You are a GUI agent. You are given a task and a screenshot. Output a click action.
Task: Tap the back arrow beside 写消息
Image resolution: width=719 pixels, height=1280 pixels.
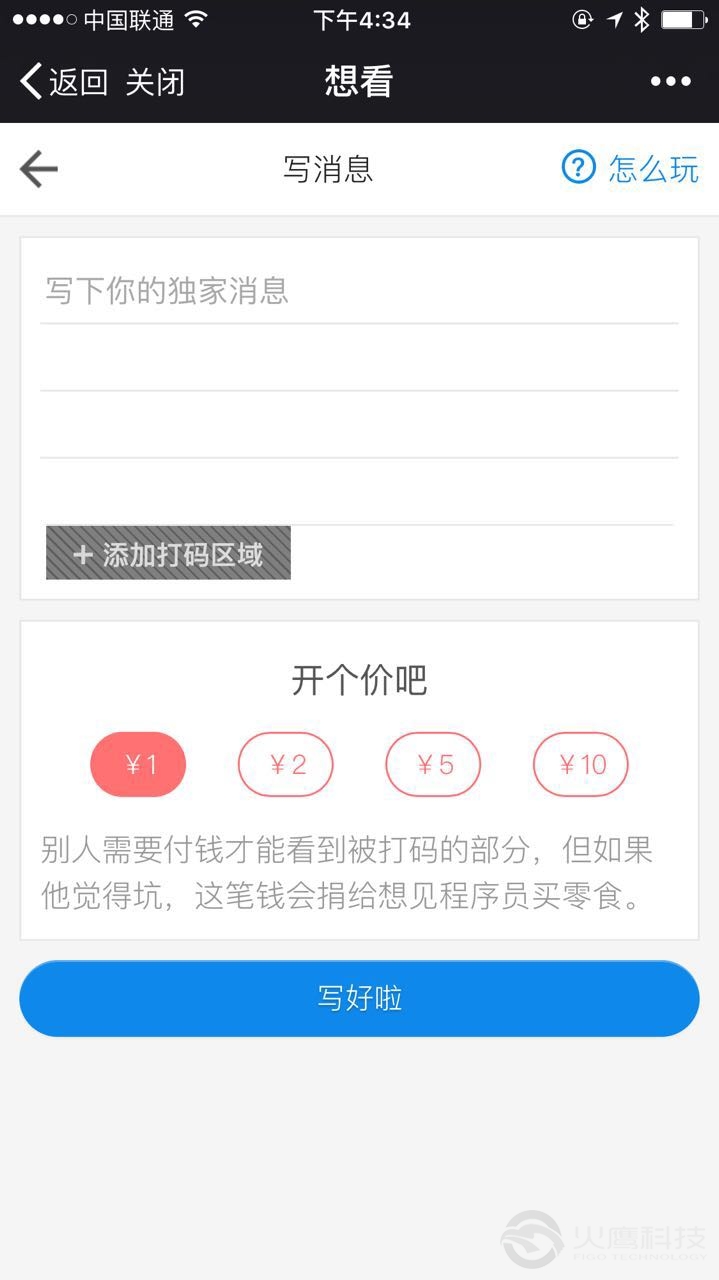(39, 169)
